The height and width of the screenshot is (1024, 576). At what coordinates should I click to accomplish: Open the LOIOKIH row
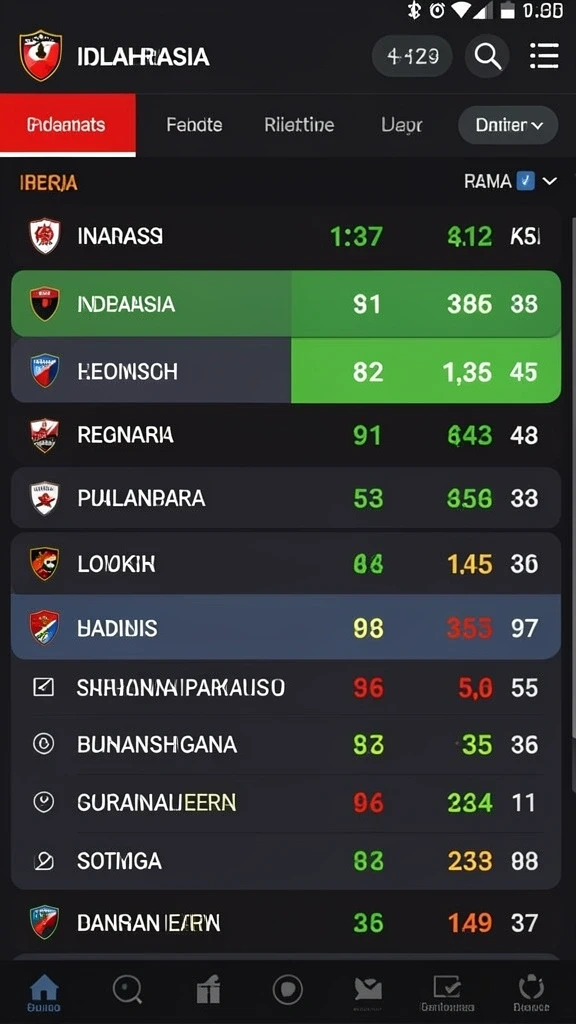(286, 564)
